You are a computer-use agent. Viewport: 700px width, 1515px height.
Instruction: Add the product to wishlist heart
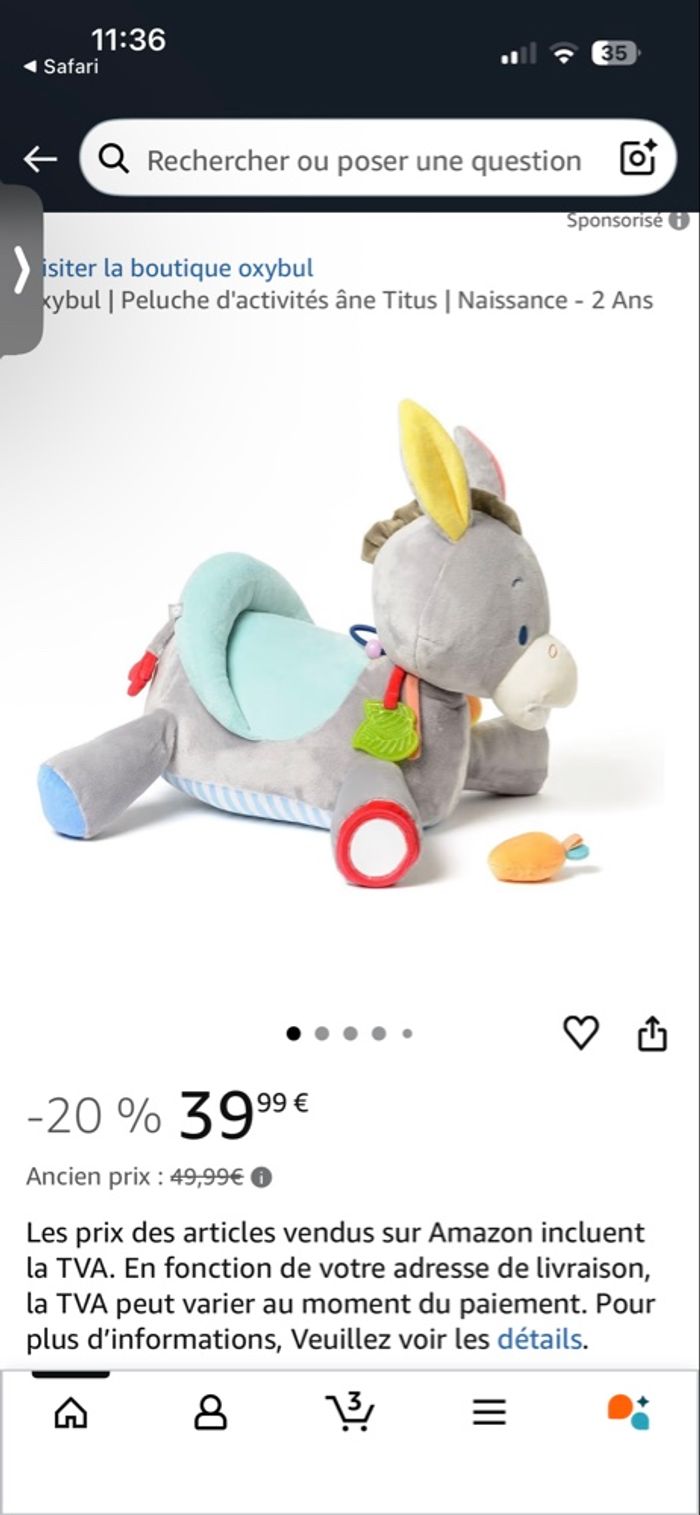[x=581, y=1033]
